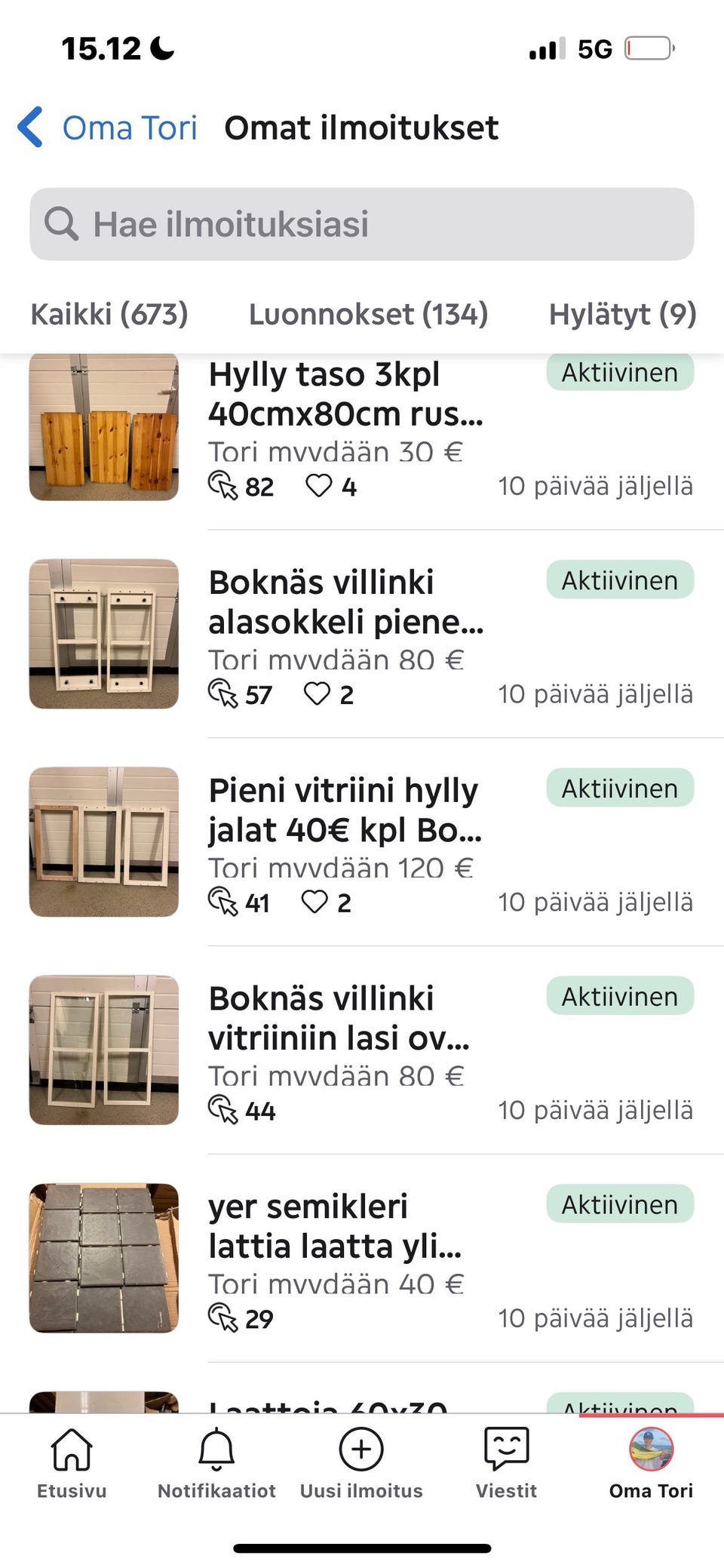The height and width of the screenshot is (1568, 724).
Task: Tap the moon icon in status bar
Action: (161, 48)
